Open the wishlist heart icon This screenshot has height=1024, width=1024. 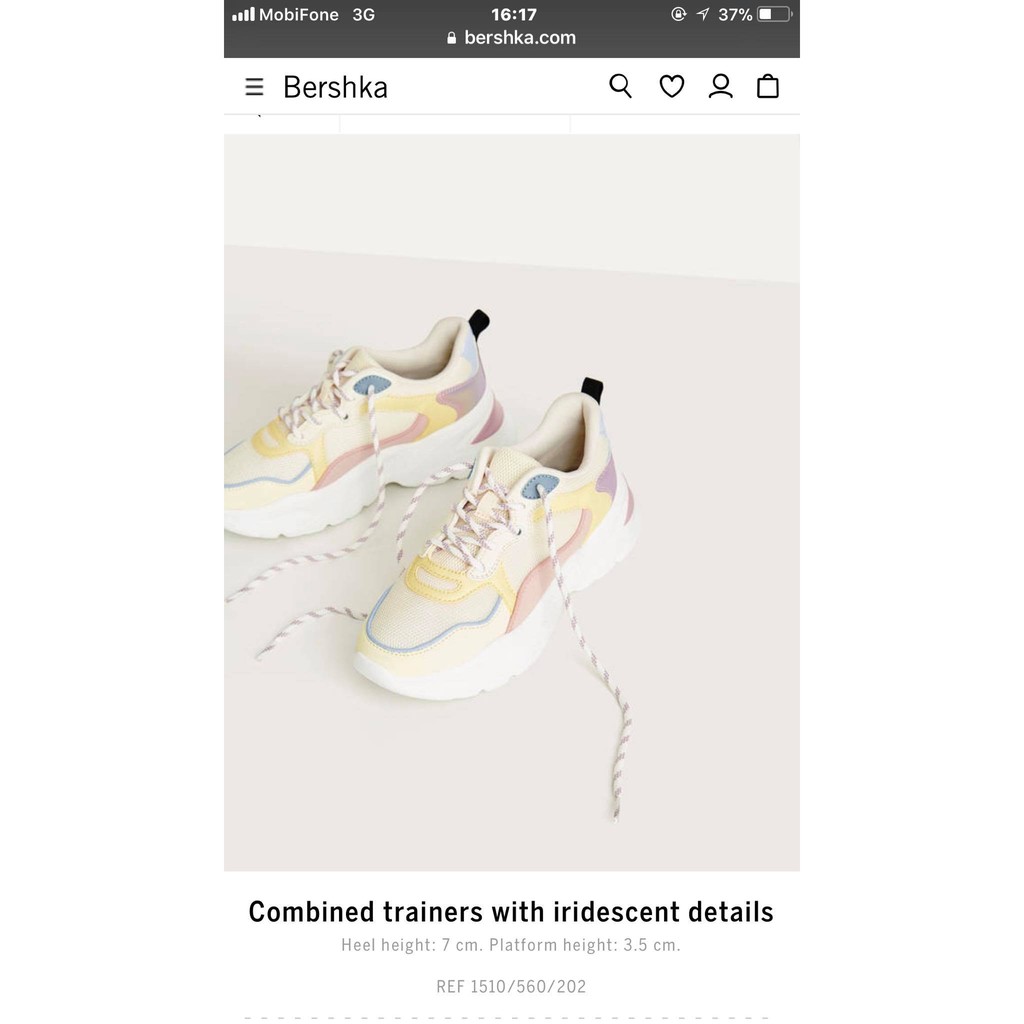(671, 87)
